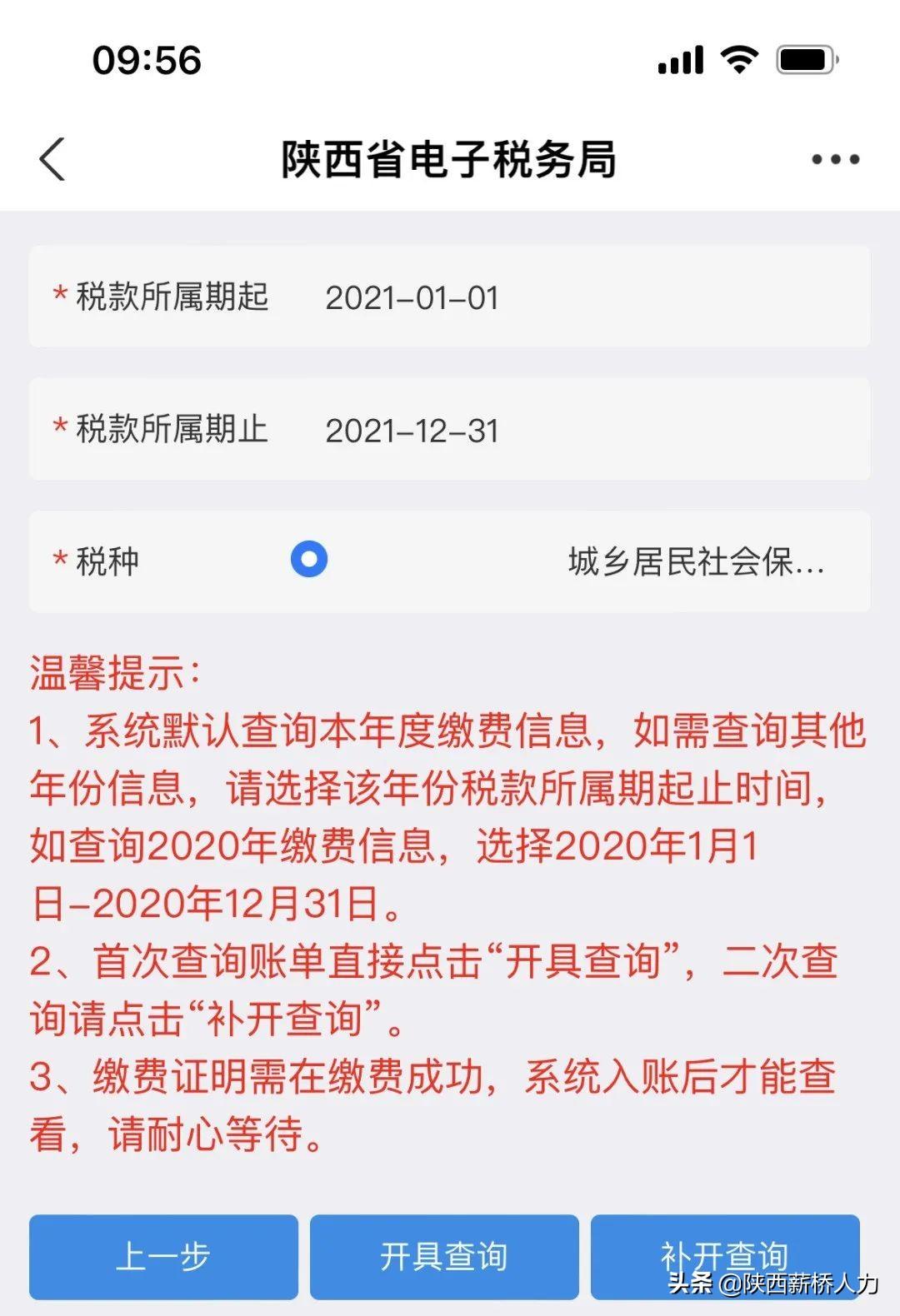The width and height of the screenshot is (900, 1316).
Task: Go back using the top-left arrow
Action: pos(52,159)
